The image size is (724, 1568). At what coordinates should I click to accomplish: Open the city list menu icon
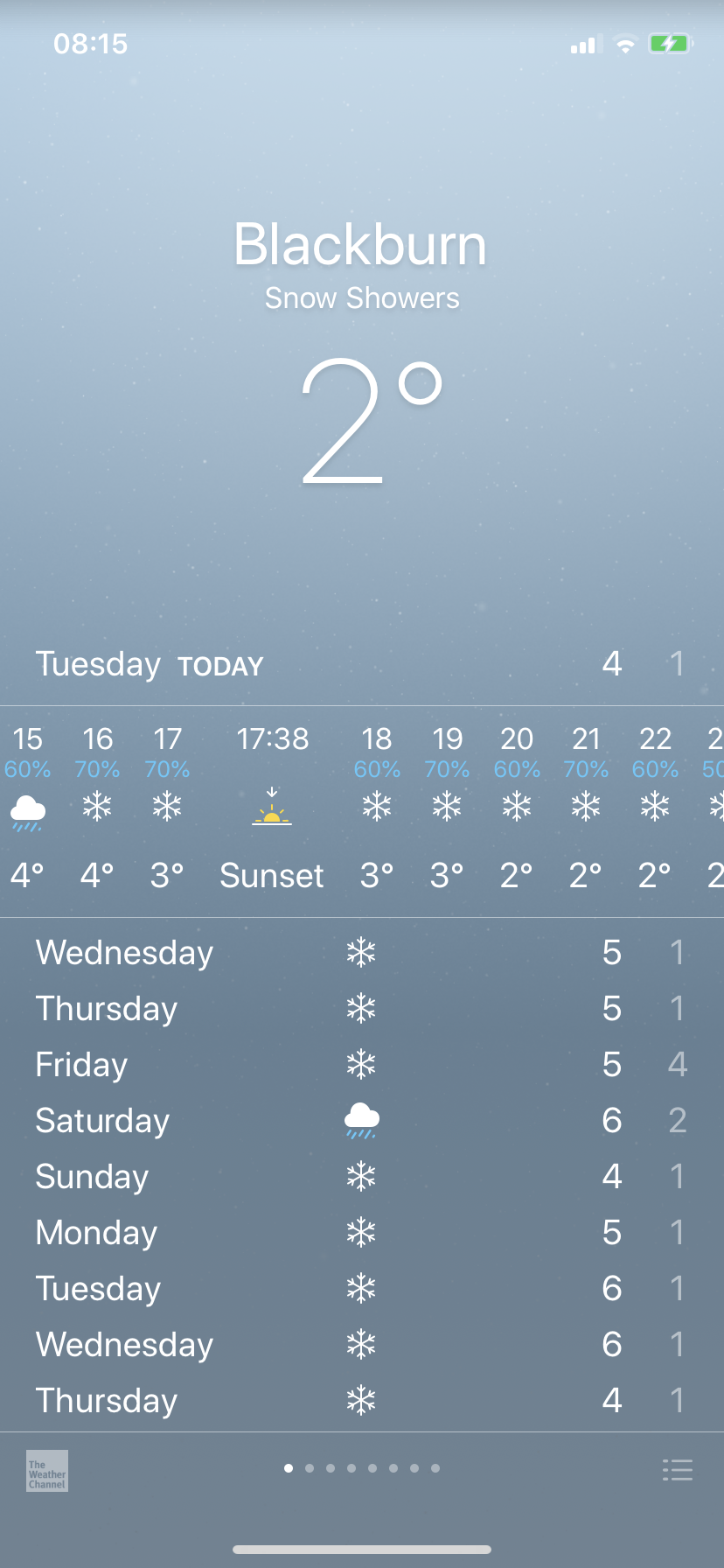click(678, 1469)
